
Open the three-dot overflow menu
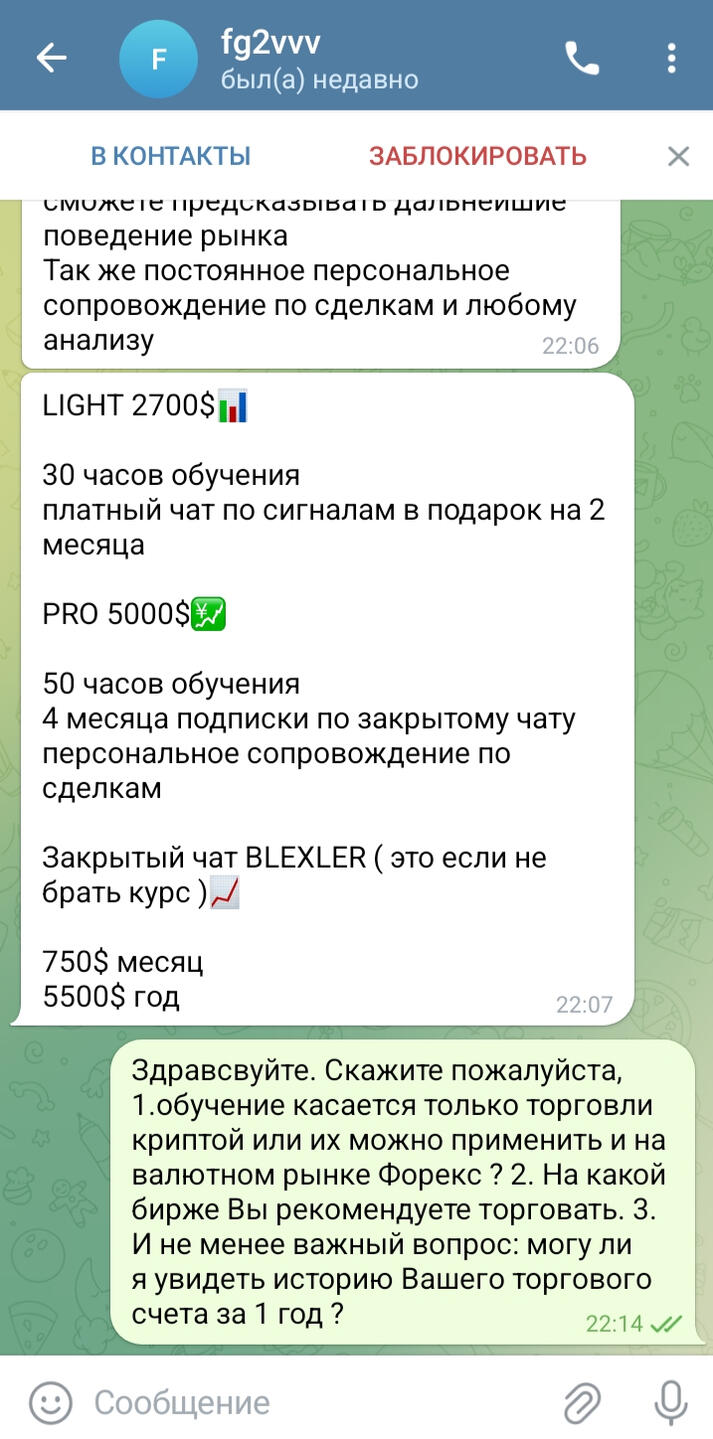coord(671,58)
